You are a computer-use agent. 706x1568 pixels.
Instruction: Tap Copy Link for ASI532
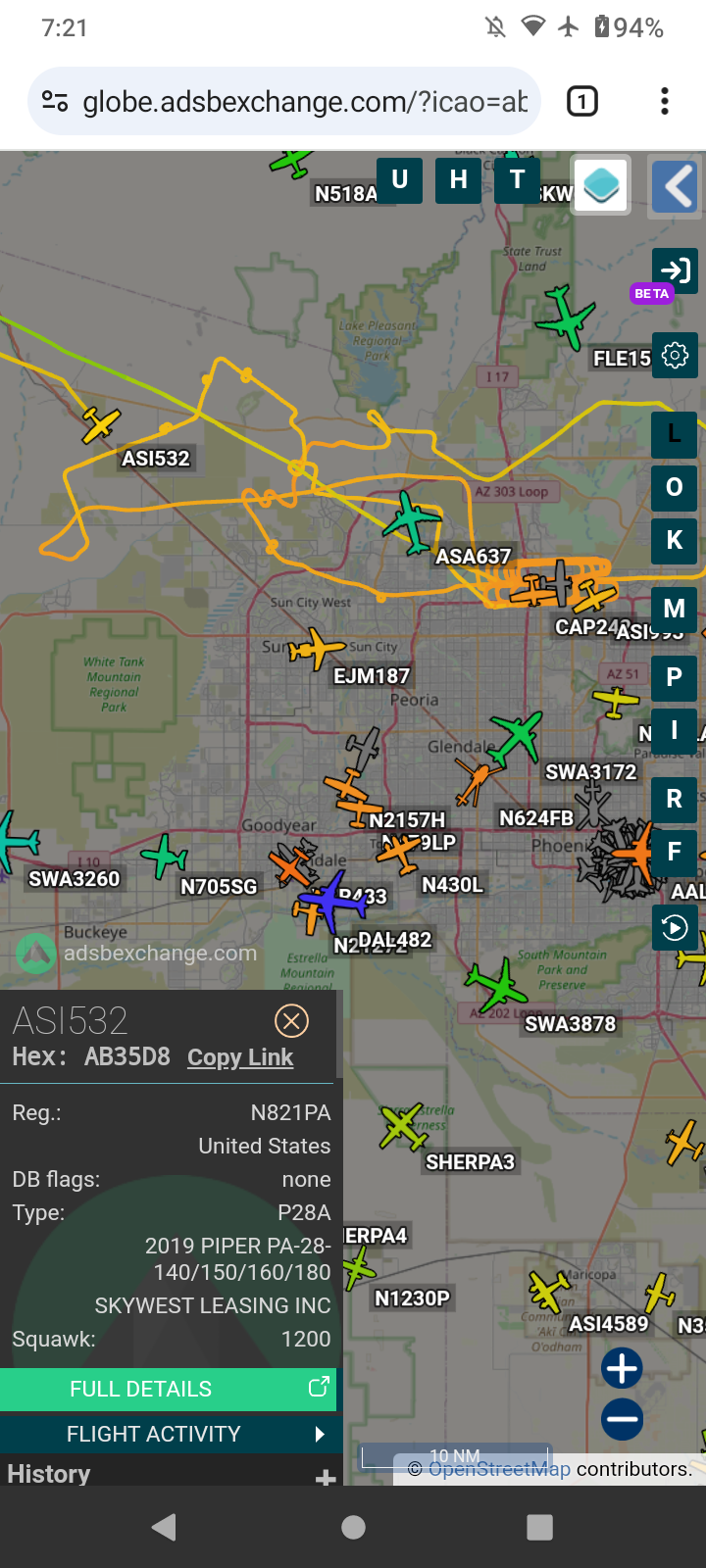click(x=240, y=1057)
